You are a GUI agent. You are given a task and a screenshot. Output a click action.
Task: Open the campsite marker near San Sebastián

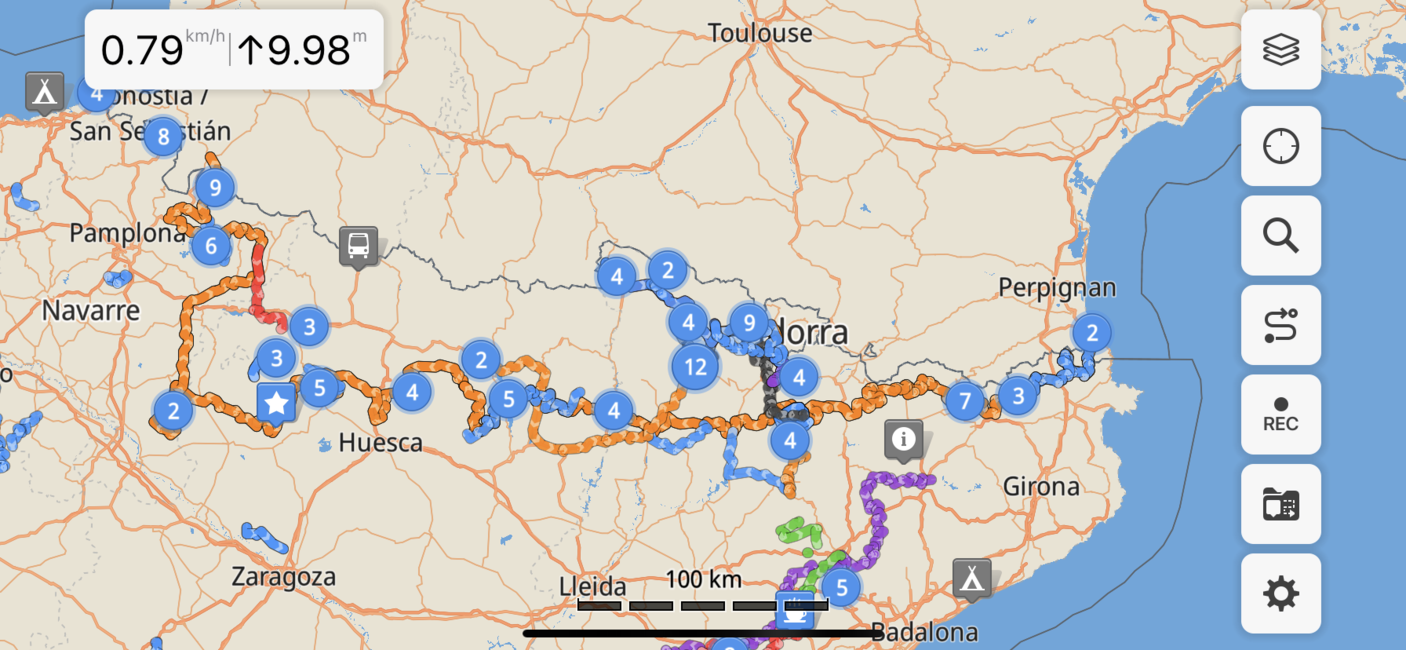tap(44, 91)
